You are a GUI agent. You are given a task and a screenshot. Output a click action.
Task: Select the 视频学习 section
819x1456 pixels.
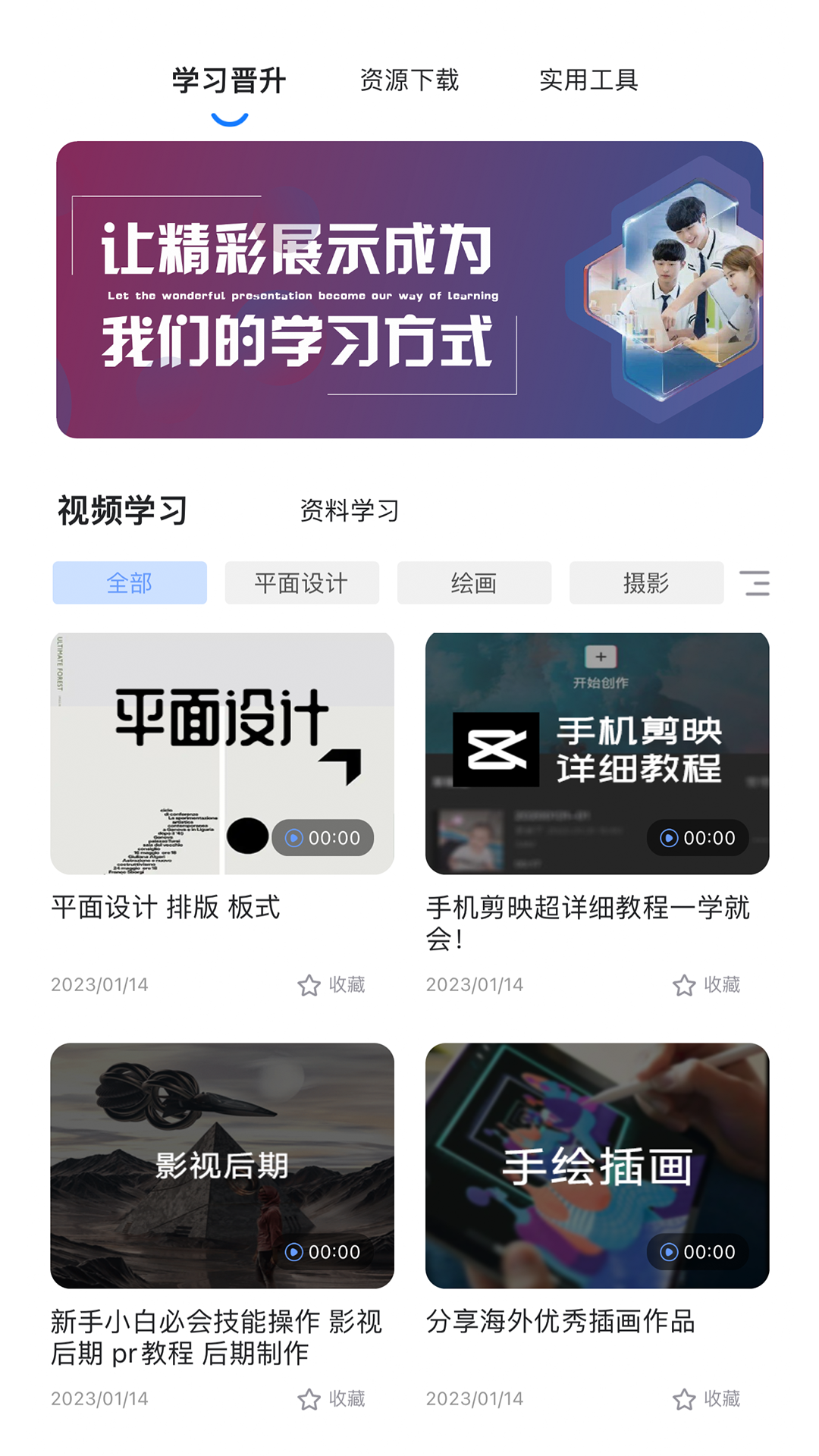(123, 510)
